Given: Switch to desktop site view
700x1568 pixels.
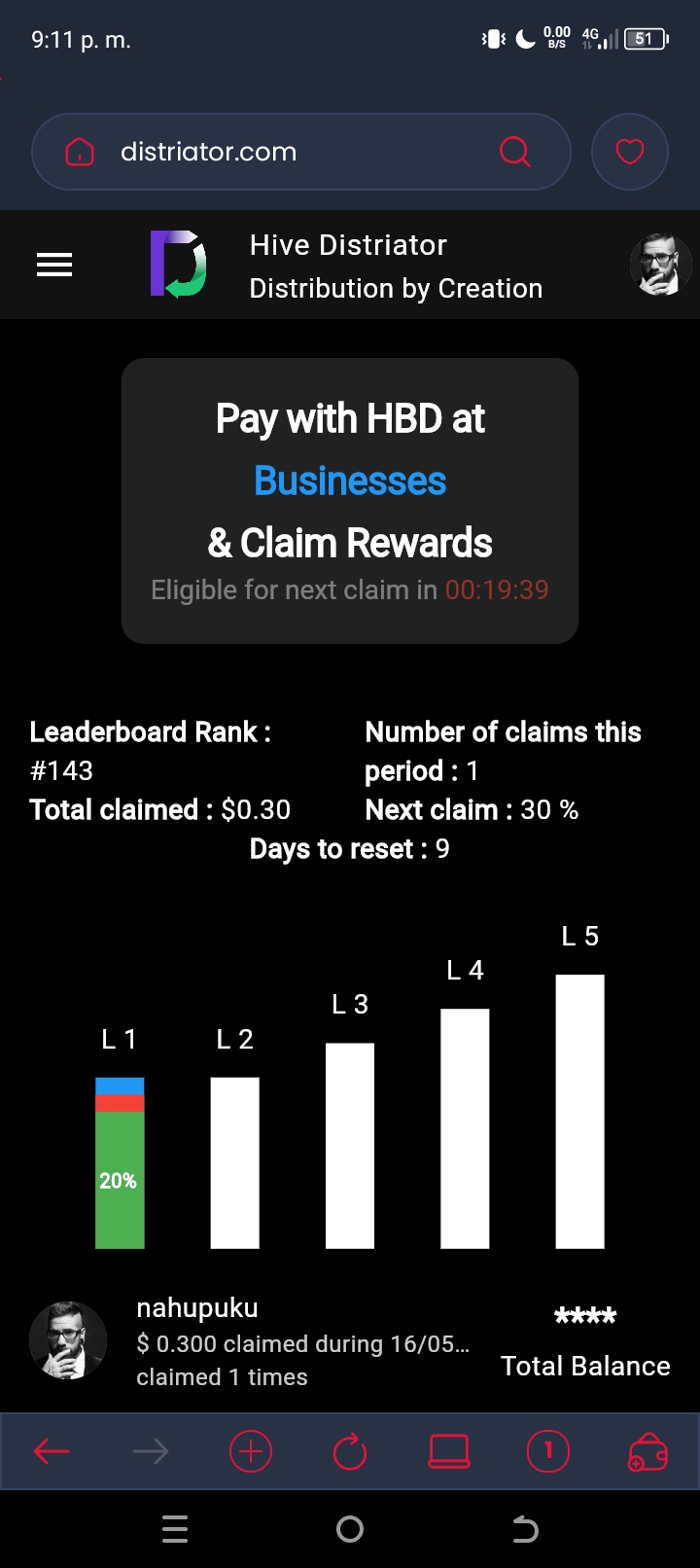Looking at the screenshot, I should pyautogui.click(x=449, y=1451).
